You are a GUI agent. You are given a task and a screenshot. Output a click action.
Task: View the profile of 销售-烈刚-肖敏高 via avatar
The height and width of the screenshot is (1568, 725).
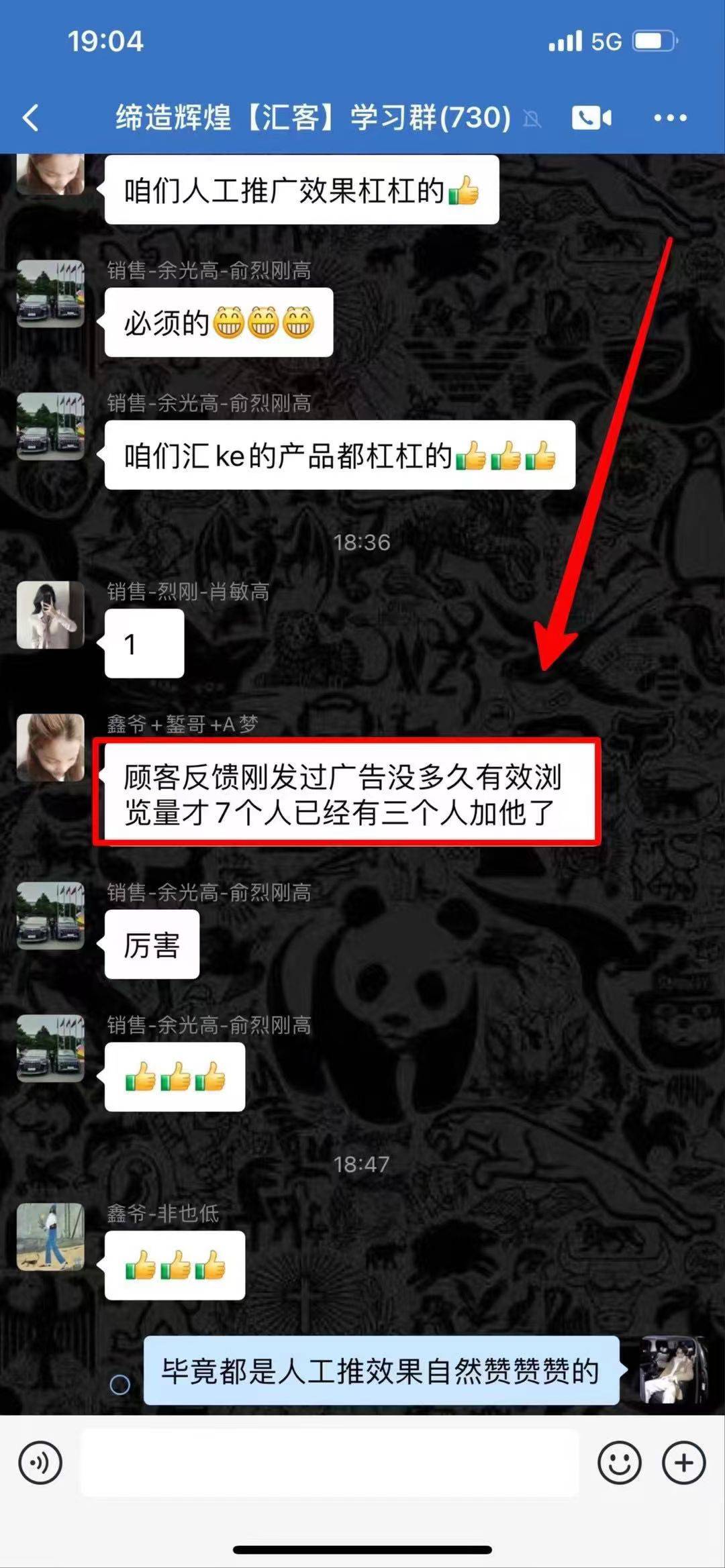[x=50, y=615]
